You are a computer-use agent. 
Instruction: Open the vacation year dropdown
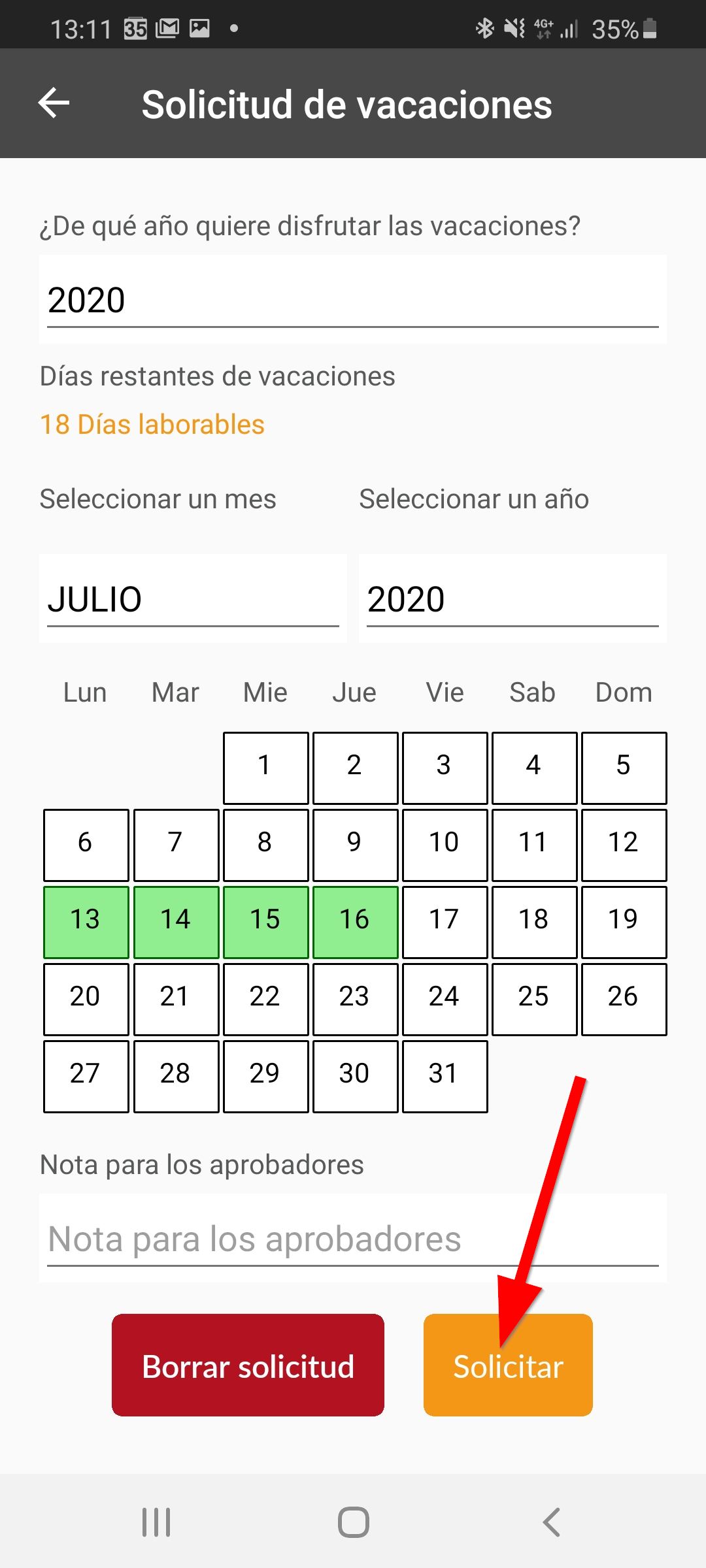pyautogui.click(x=352, y=301)
